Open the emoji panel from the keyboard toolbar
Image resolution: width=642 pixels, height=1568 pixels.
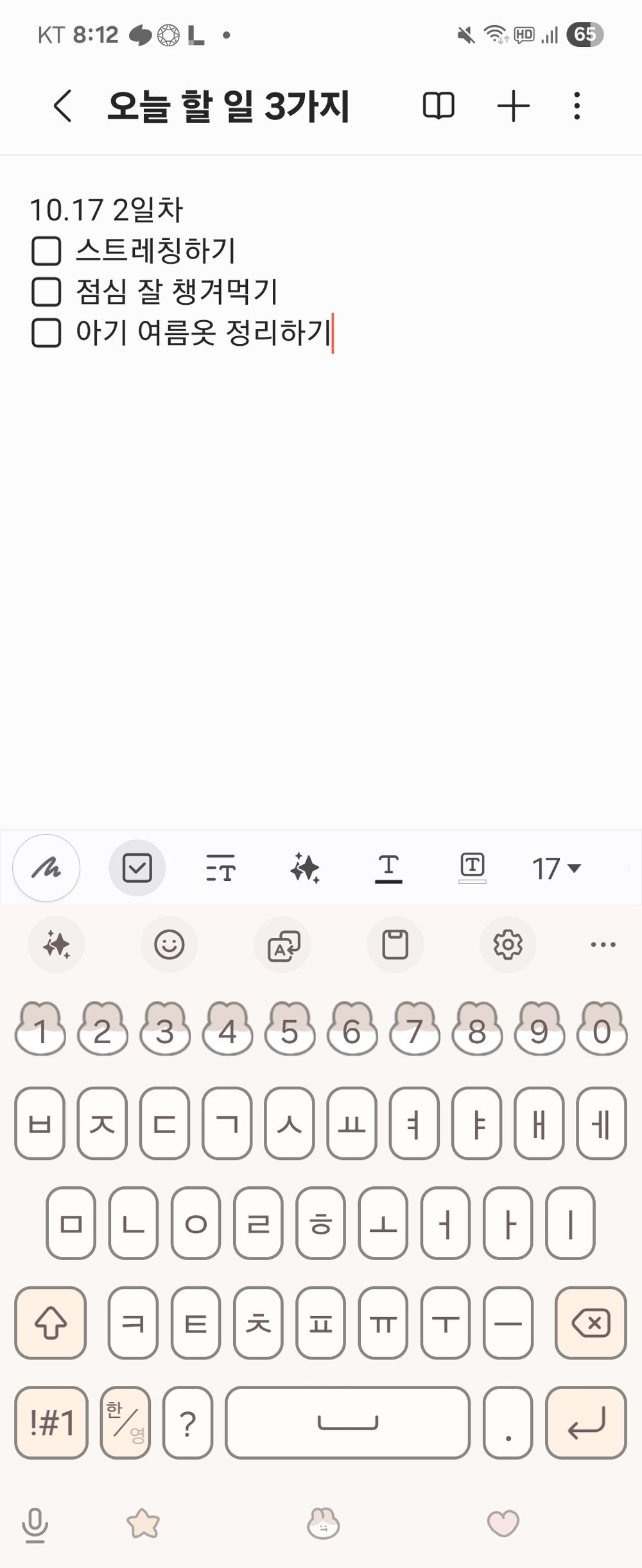click(x=169, y=944)
